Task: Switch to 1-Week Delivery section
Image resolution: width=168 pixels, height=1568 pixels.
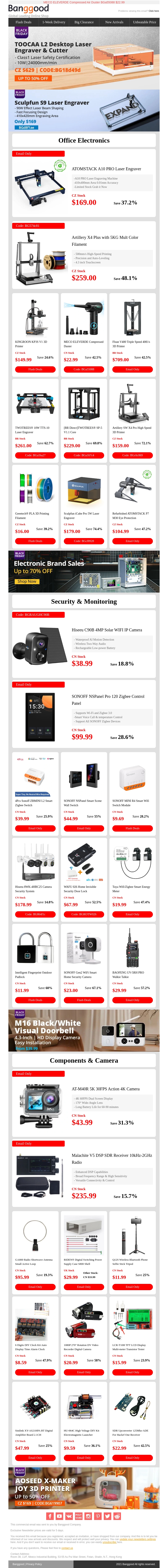Action: click(x=54, y=22)
